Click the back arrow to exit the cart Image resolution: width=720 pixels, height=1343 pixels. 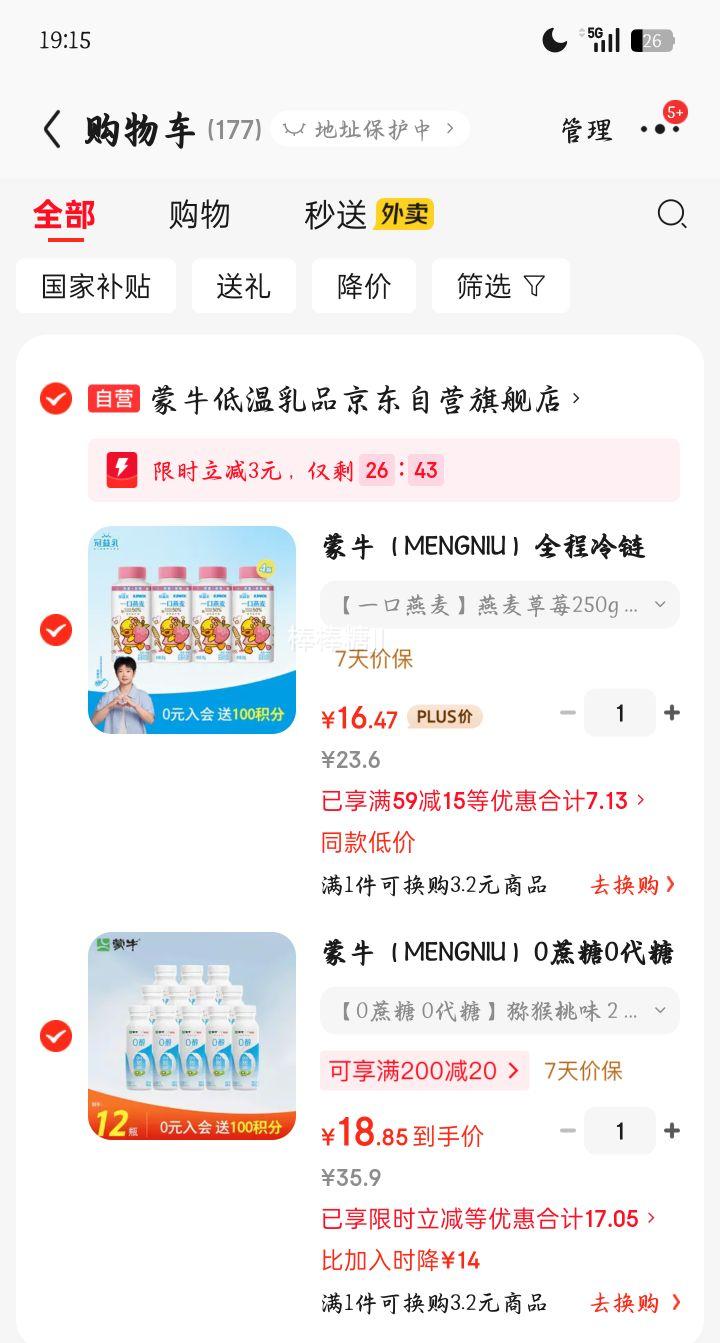pyautogui.click(x=51, y=129)
